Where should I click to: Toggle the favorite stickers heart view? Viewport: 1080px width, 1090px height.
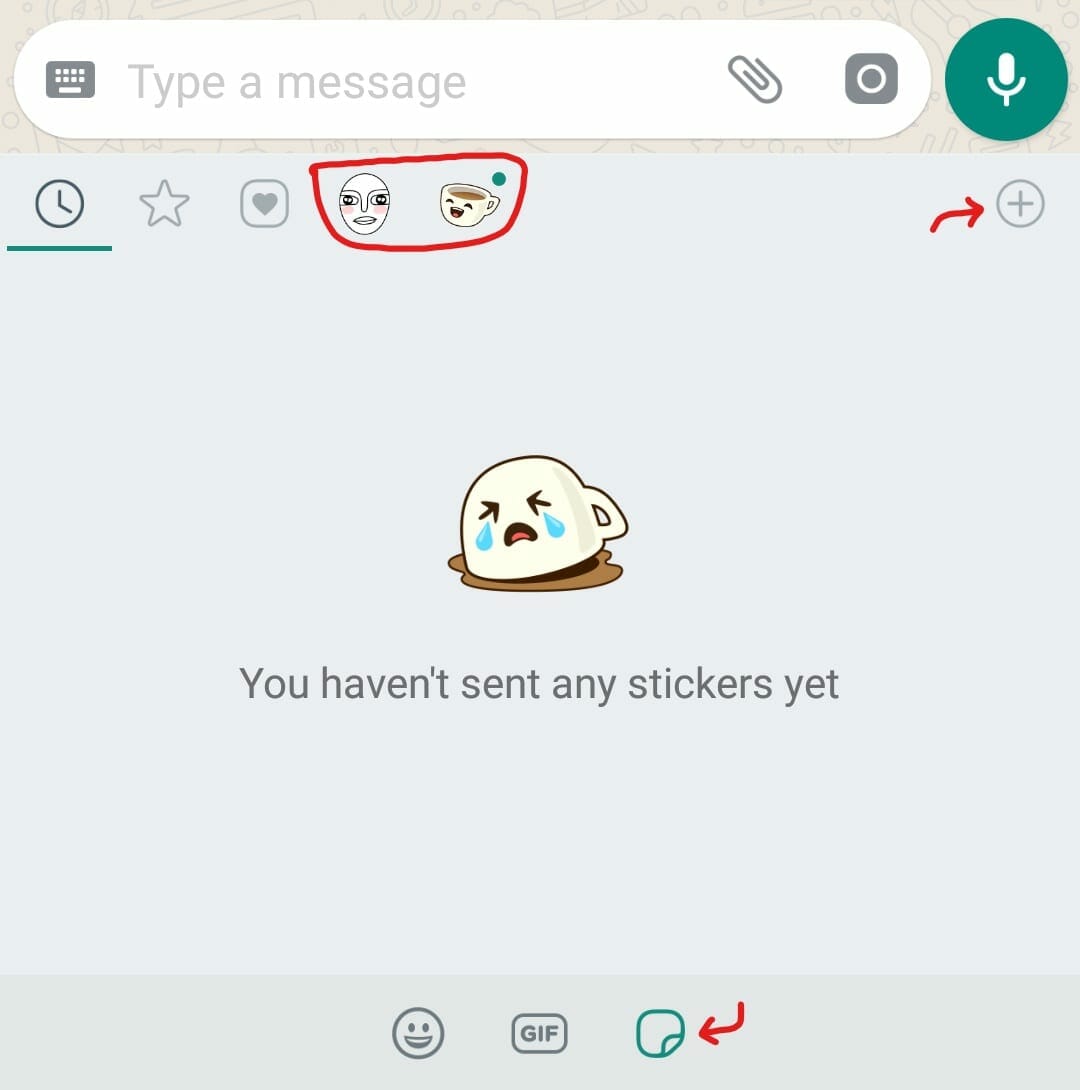coord(264,203)
